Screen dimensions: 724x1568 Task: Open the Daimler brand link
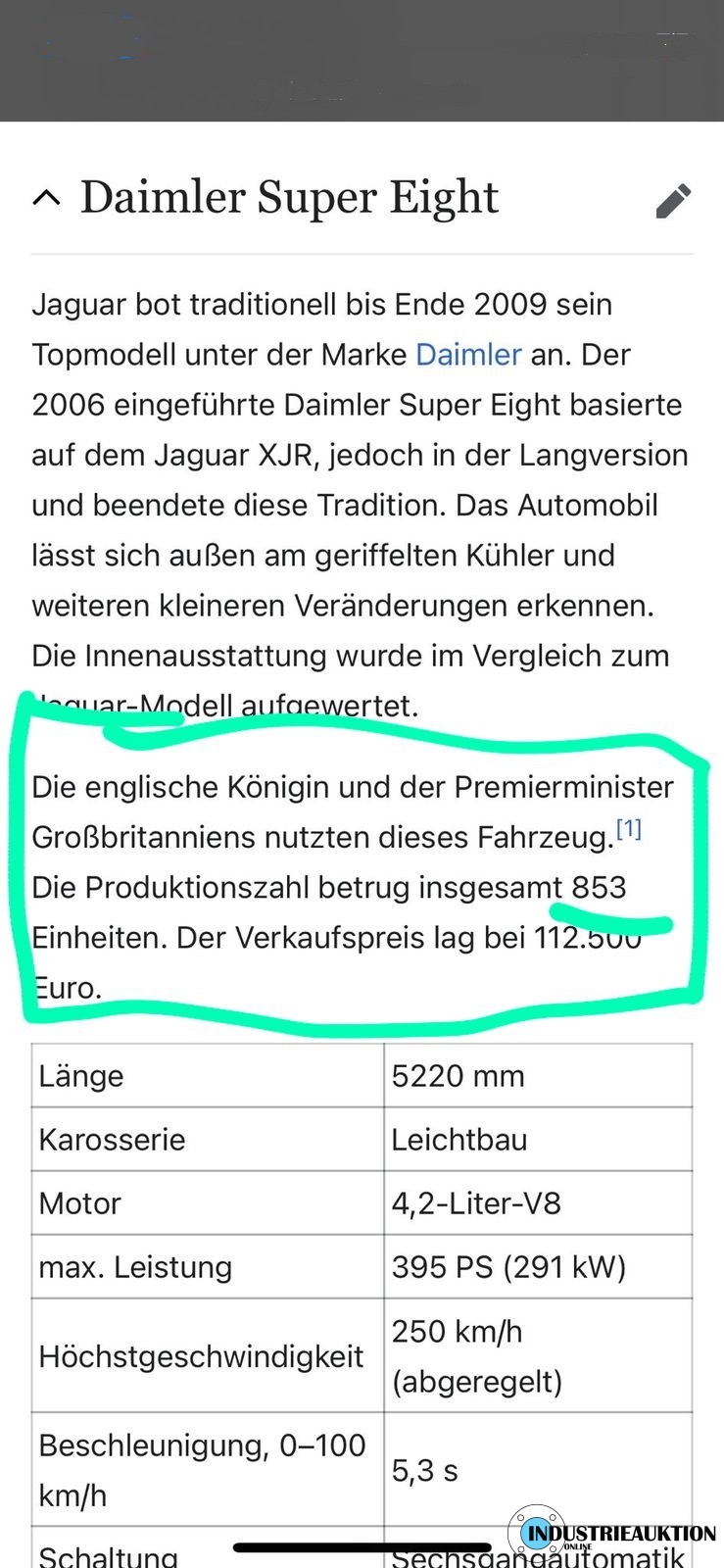coord(468,355)
